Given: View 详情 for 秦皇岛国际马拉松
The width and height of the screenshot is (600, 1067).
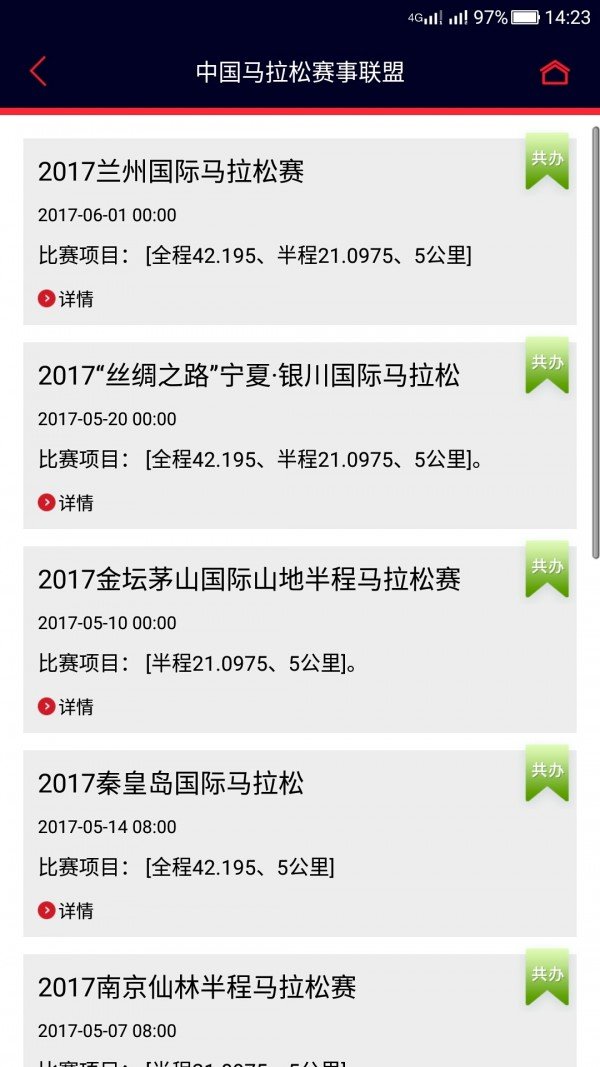Looking at the screenshot, I should (x=66, y=910).
